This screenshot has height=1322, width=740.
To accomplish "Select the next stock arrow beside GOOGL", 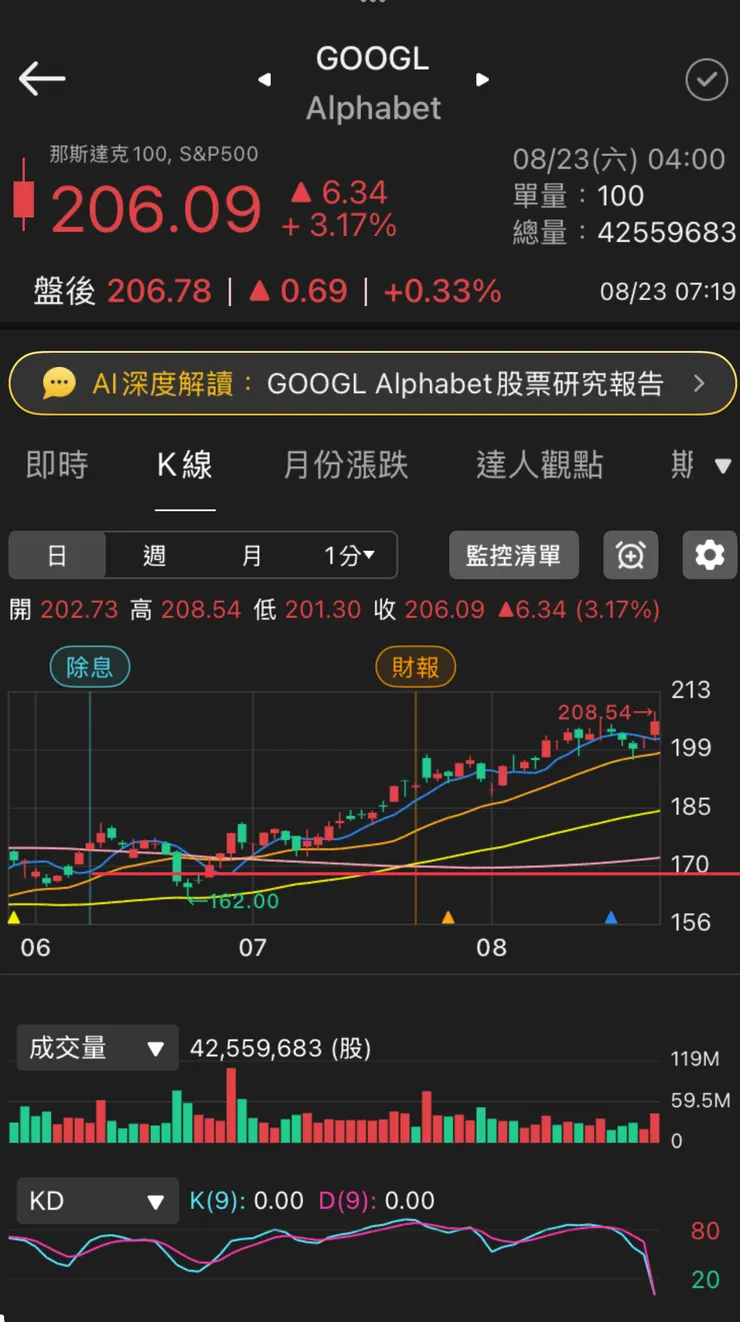I will point(482,79).
